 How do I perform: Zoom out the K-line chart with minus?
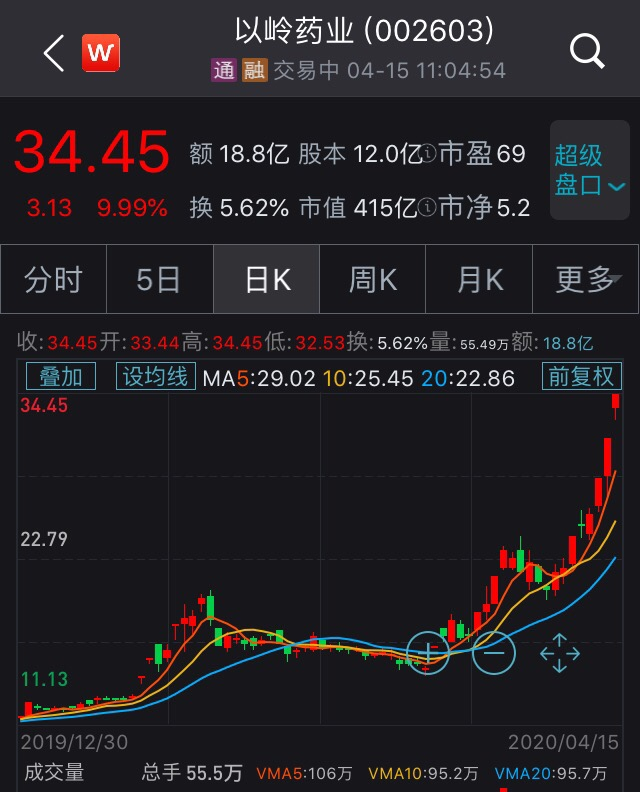[x=493, y=652]
